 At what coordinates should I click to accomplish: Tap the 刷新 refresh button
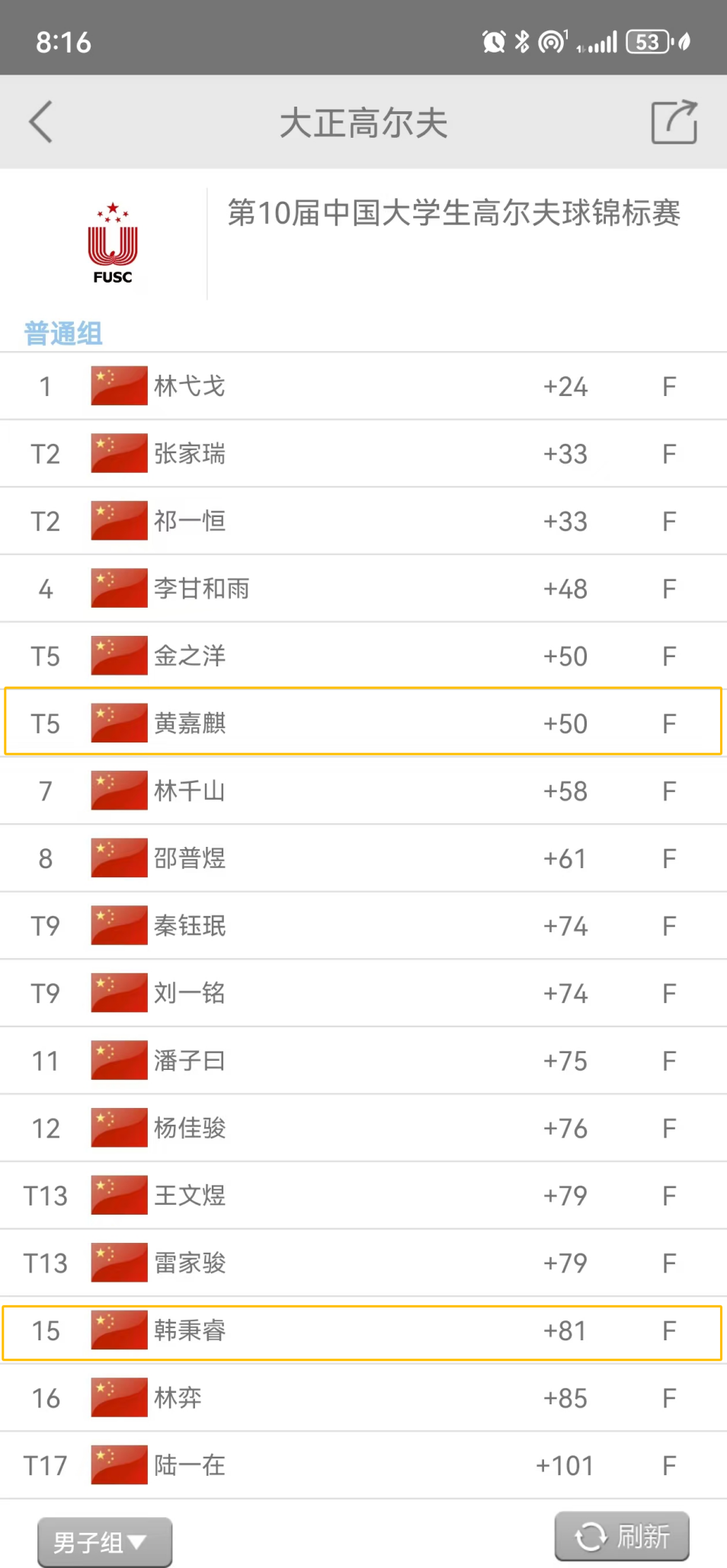[622, 1536]
